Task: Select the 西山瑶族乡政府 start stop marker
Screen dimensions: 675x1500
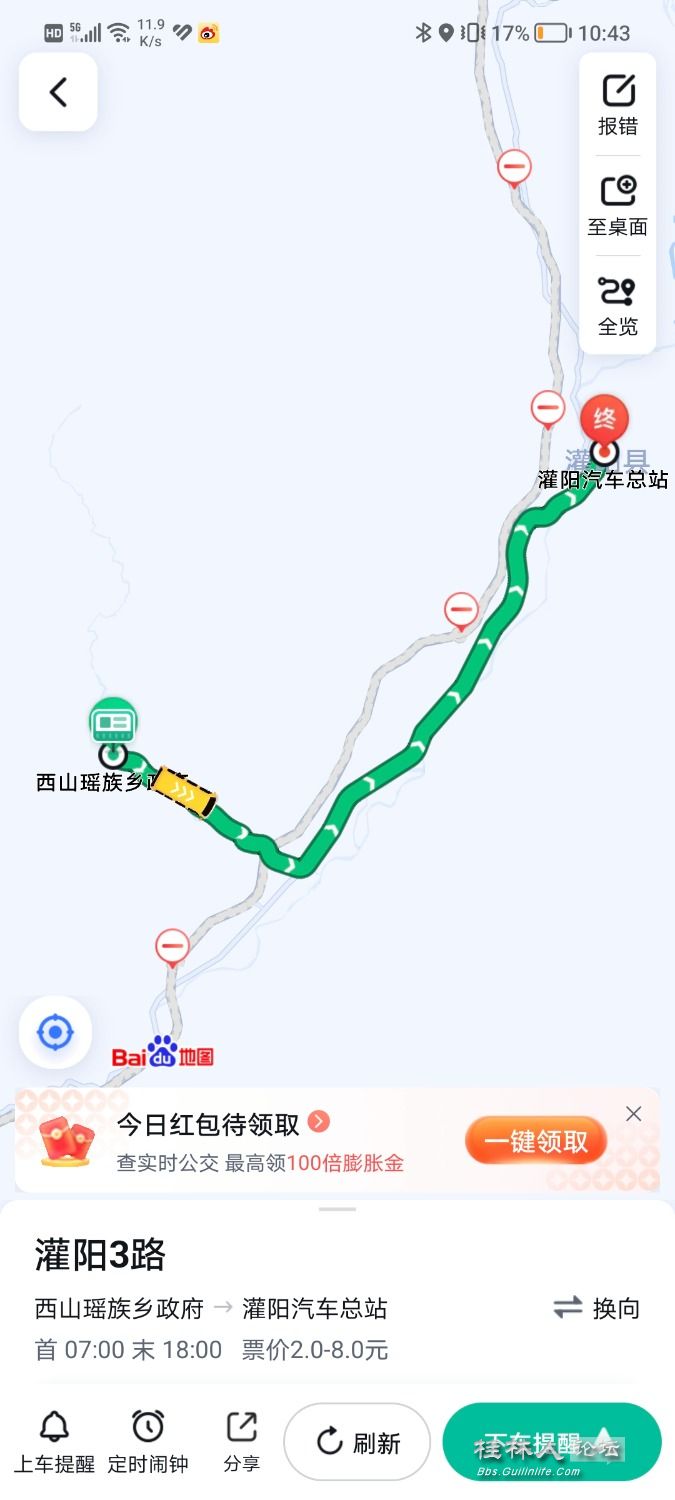Action: point(113,752)
